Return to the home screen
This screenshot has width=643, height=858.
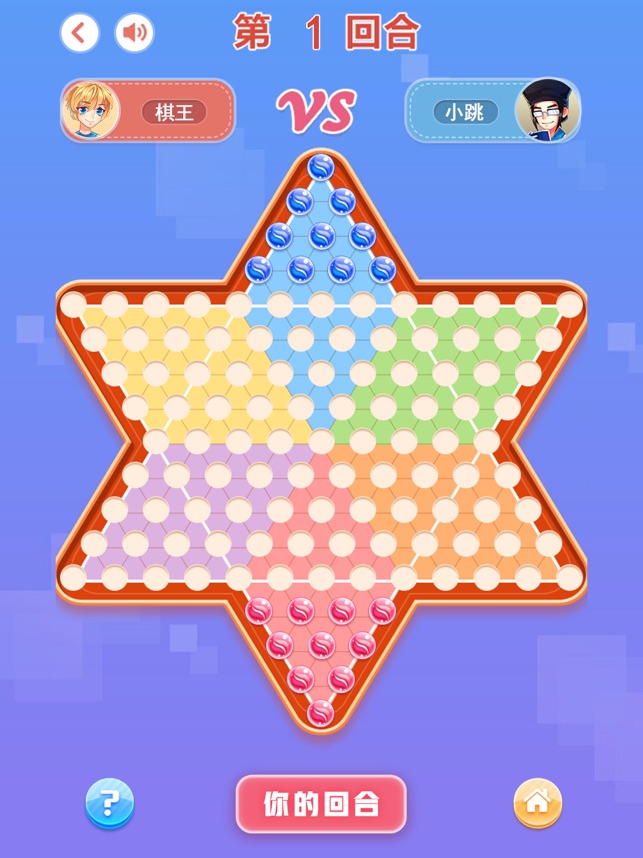pos(537,802)
